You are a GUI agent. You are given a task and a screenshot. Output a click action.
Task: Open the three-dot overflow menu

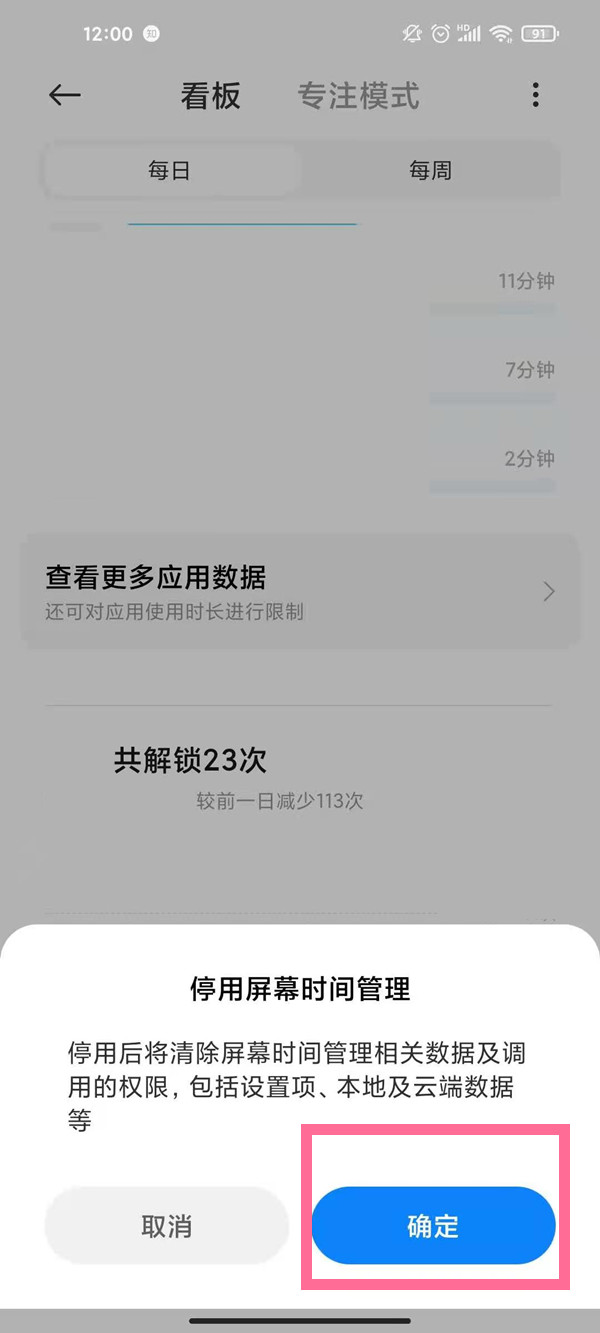pos(536,96)
